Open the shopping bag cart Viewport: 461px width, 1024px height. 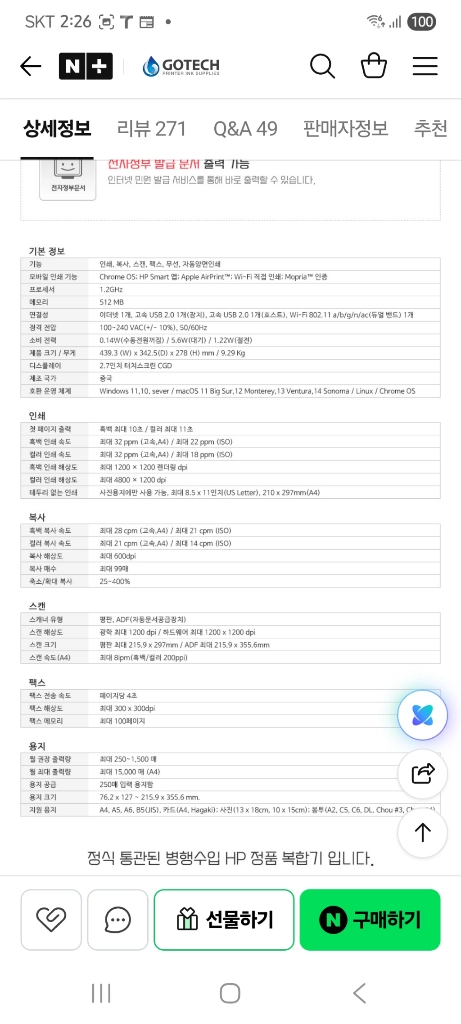pos(374,66)
